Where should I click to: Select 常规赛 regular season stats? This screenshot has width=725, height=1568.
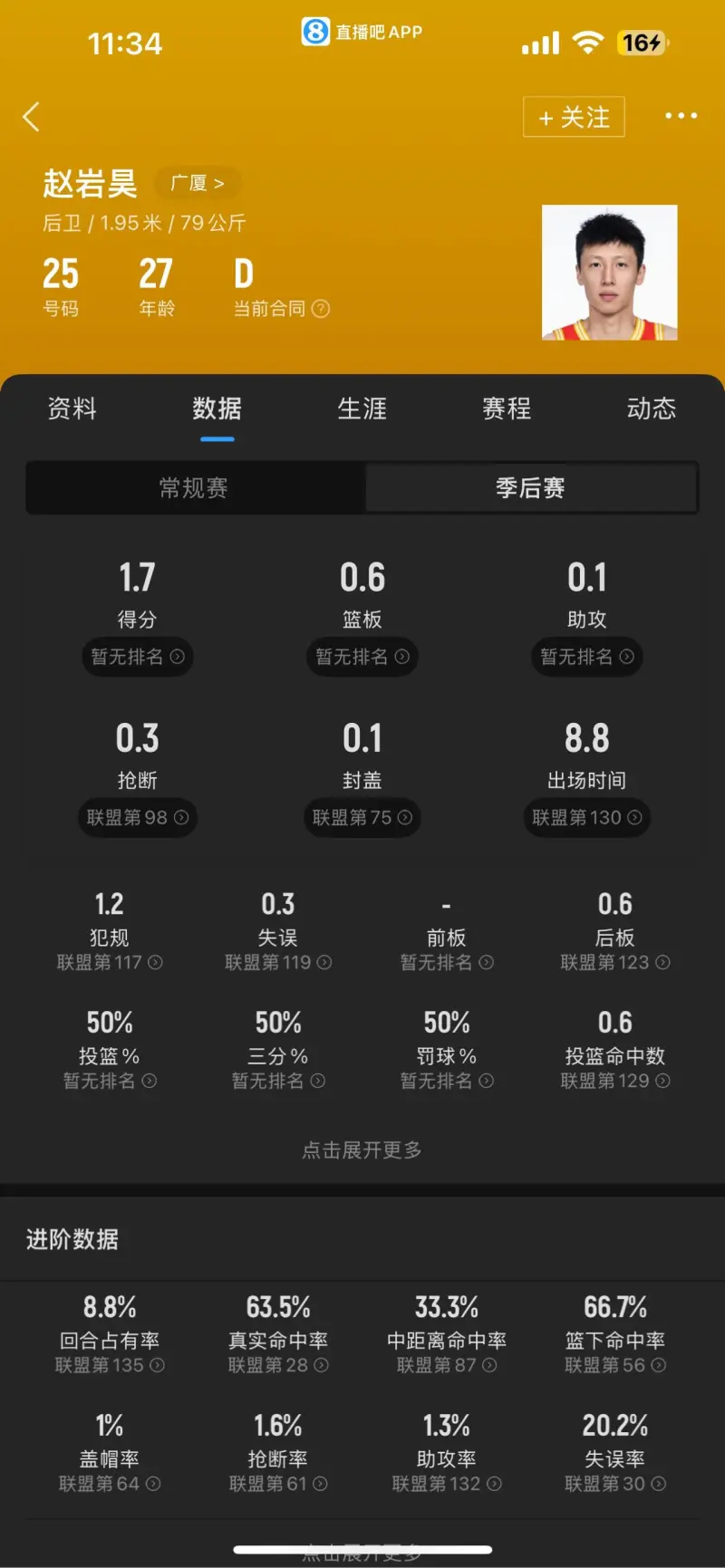click(194, 488)
